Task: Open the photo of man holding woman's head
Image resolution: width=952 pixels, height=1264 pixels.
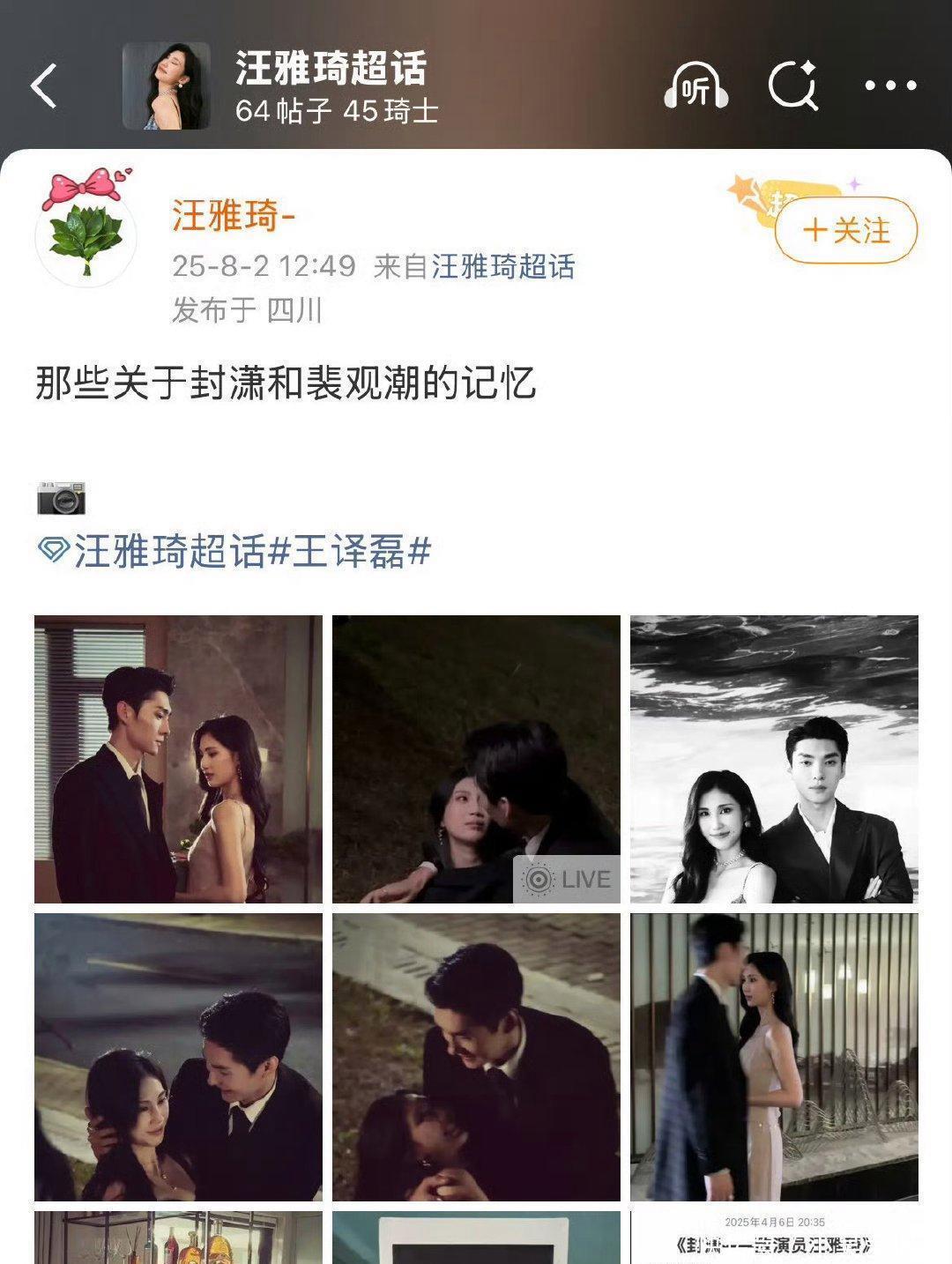Action: point(178,1057)
